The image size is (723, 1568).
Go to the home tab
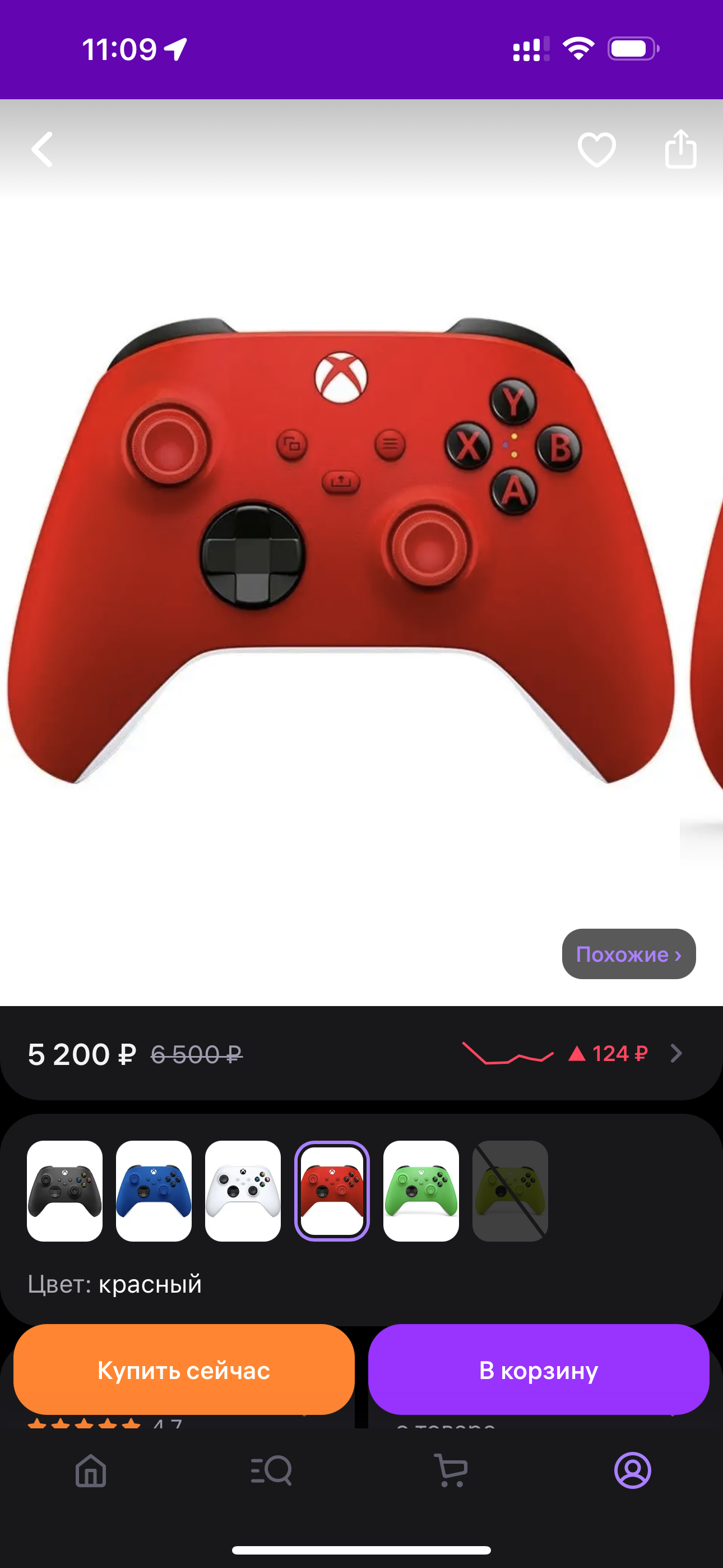click(91, 1470)
